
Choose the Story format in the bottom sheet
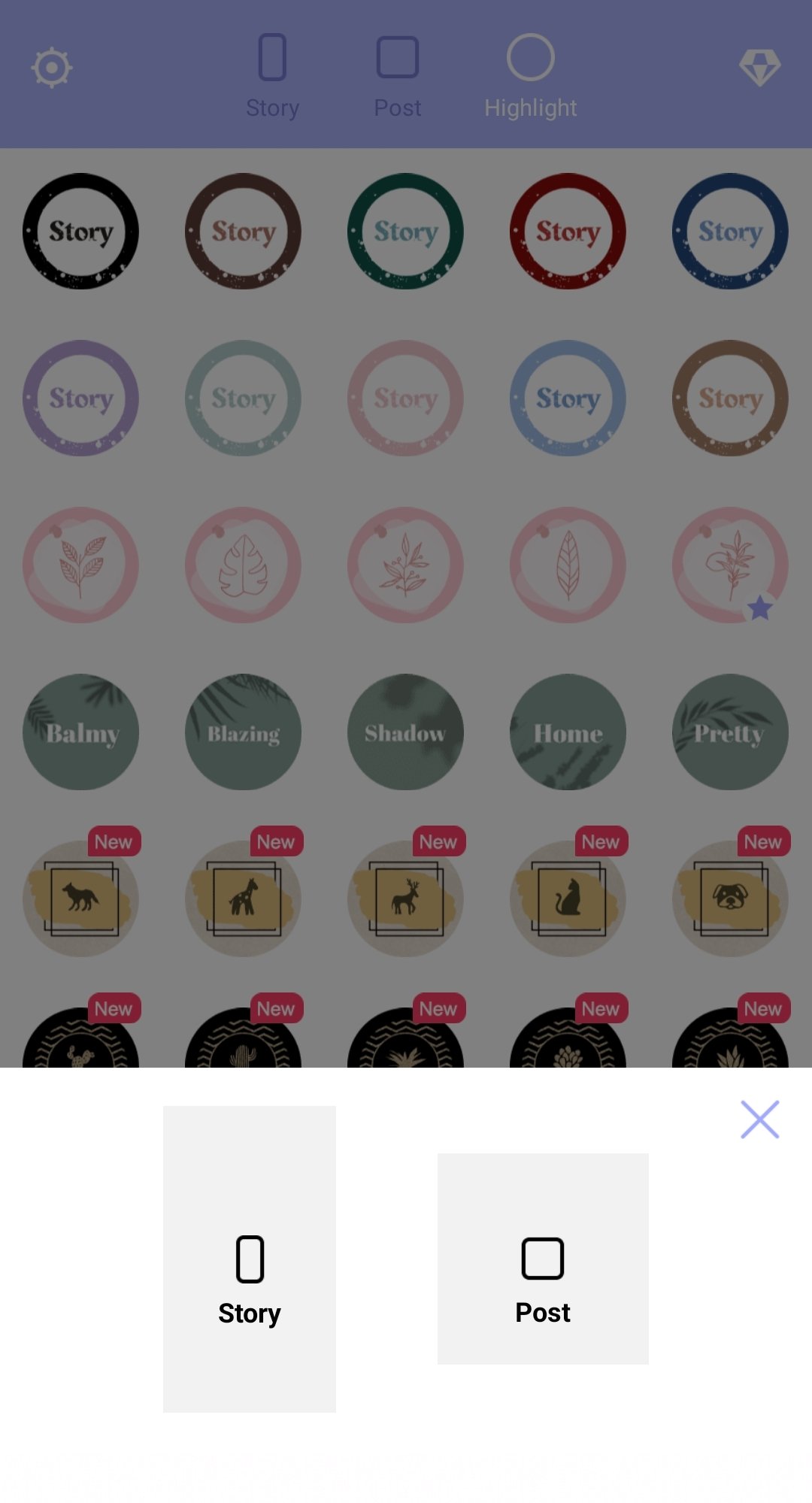click(250, 1259)
